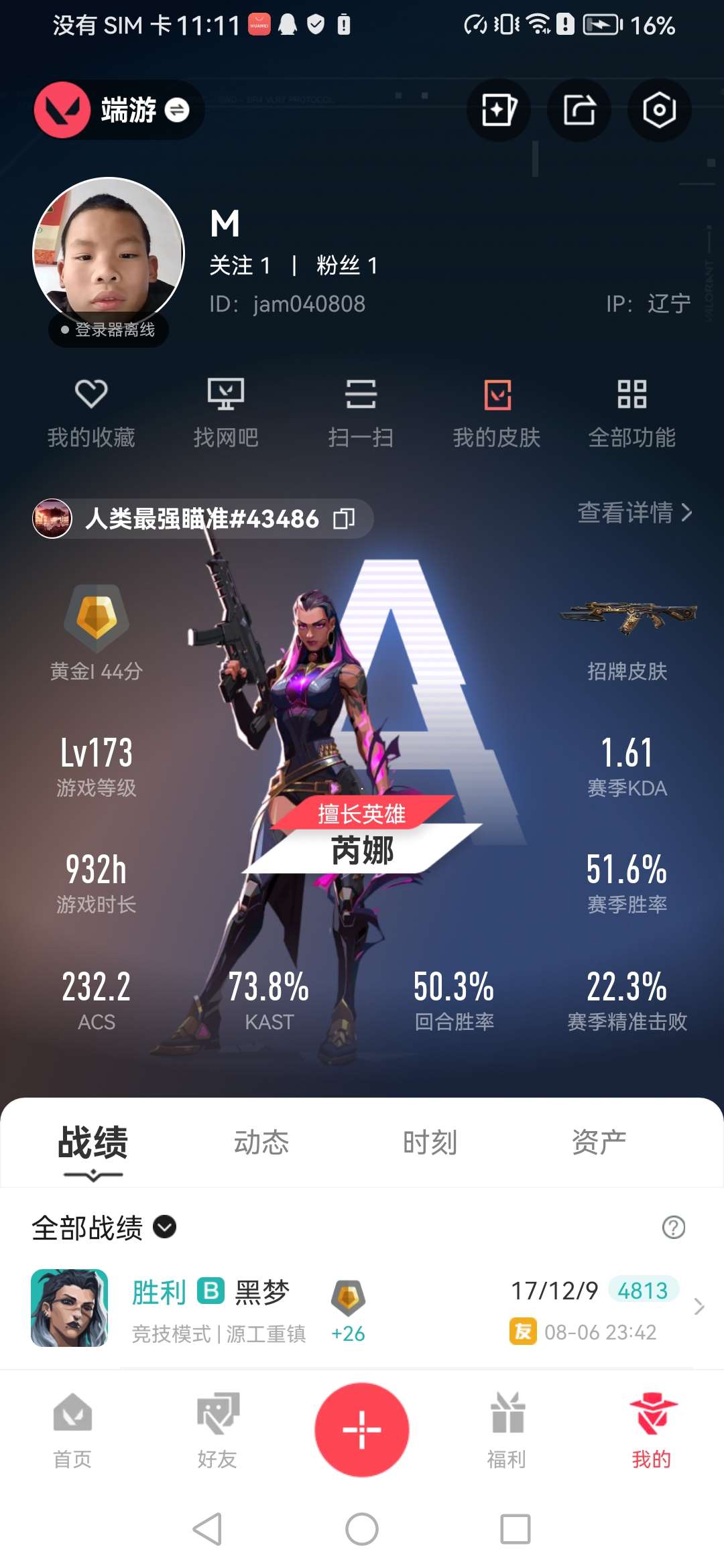Screen dimensions: 724x1568
Task: Copy game ID 人类最强瞄准#43486
Action: coord(344,518)
